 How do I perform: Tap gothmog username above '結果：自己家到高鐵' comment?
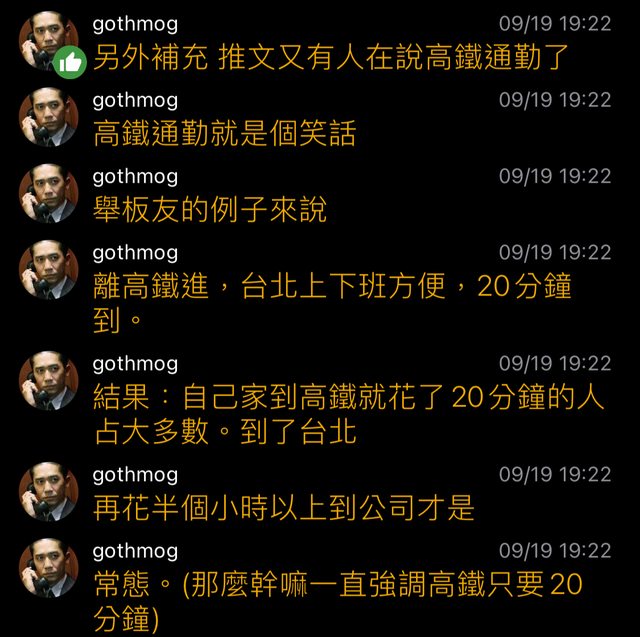pos(134,363)
